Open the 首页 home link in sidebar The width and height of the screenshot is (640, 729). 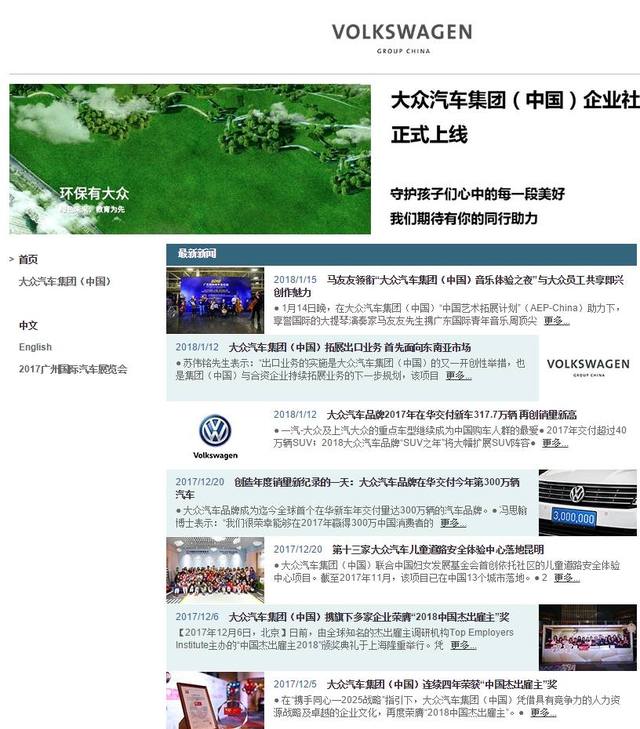28,259
